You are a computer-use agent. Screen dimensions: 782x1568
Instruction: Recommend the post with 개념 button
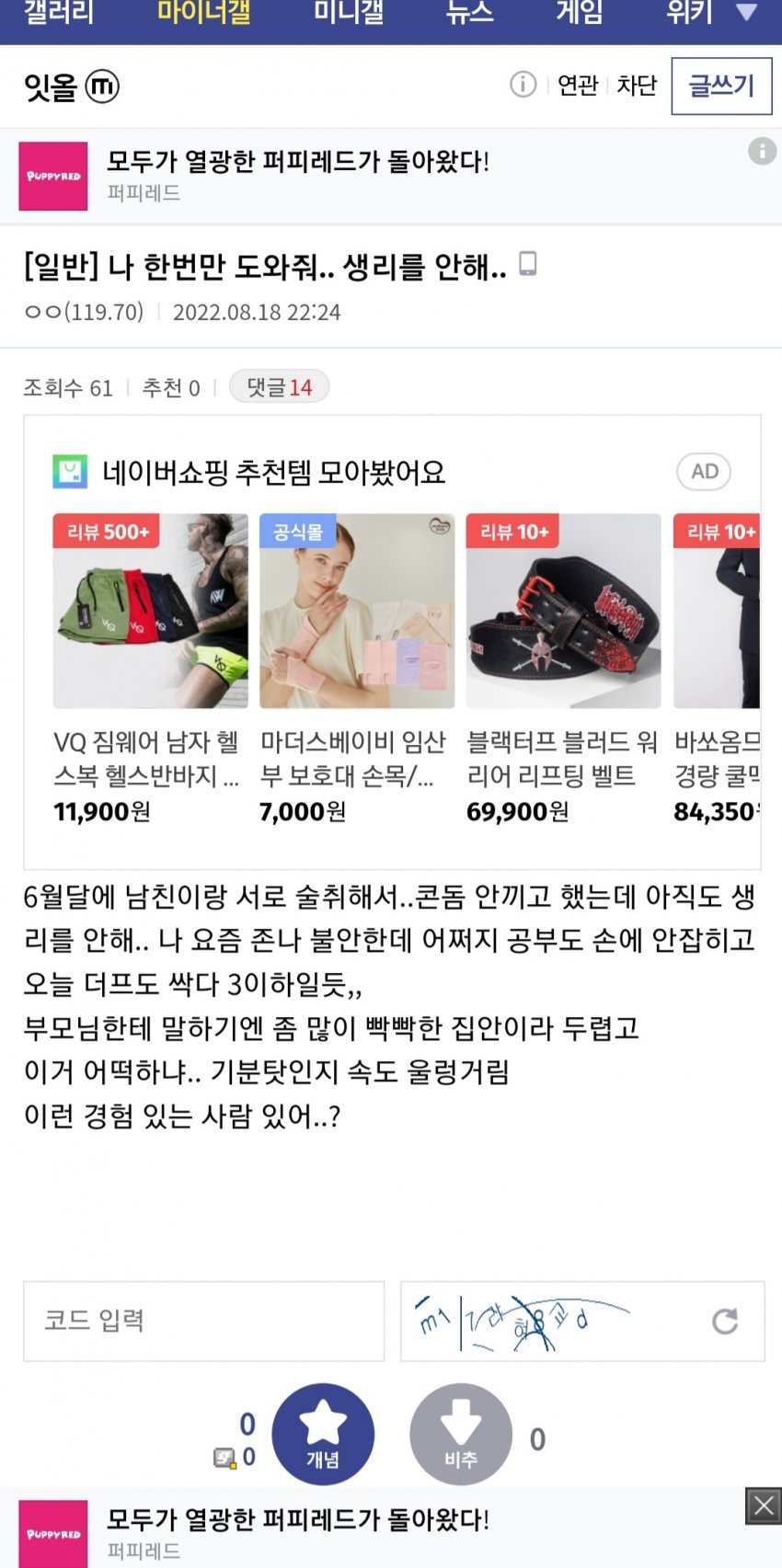pyautogui.click(x=323, y=1434)
